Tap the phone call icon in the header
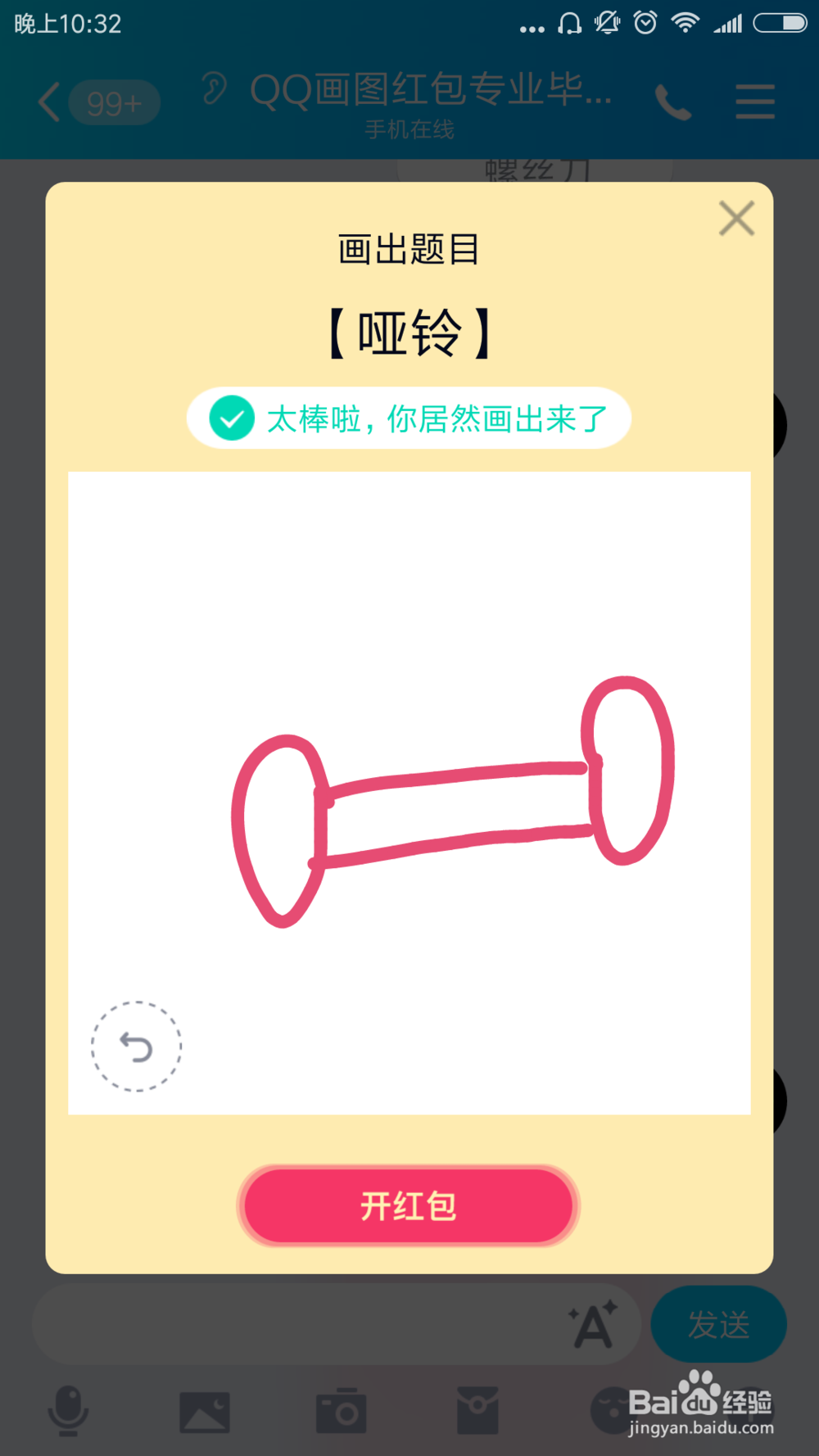This screenshot has width=819, height=1456. point(673,102)
